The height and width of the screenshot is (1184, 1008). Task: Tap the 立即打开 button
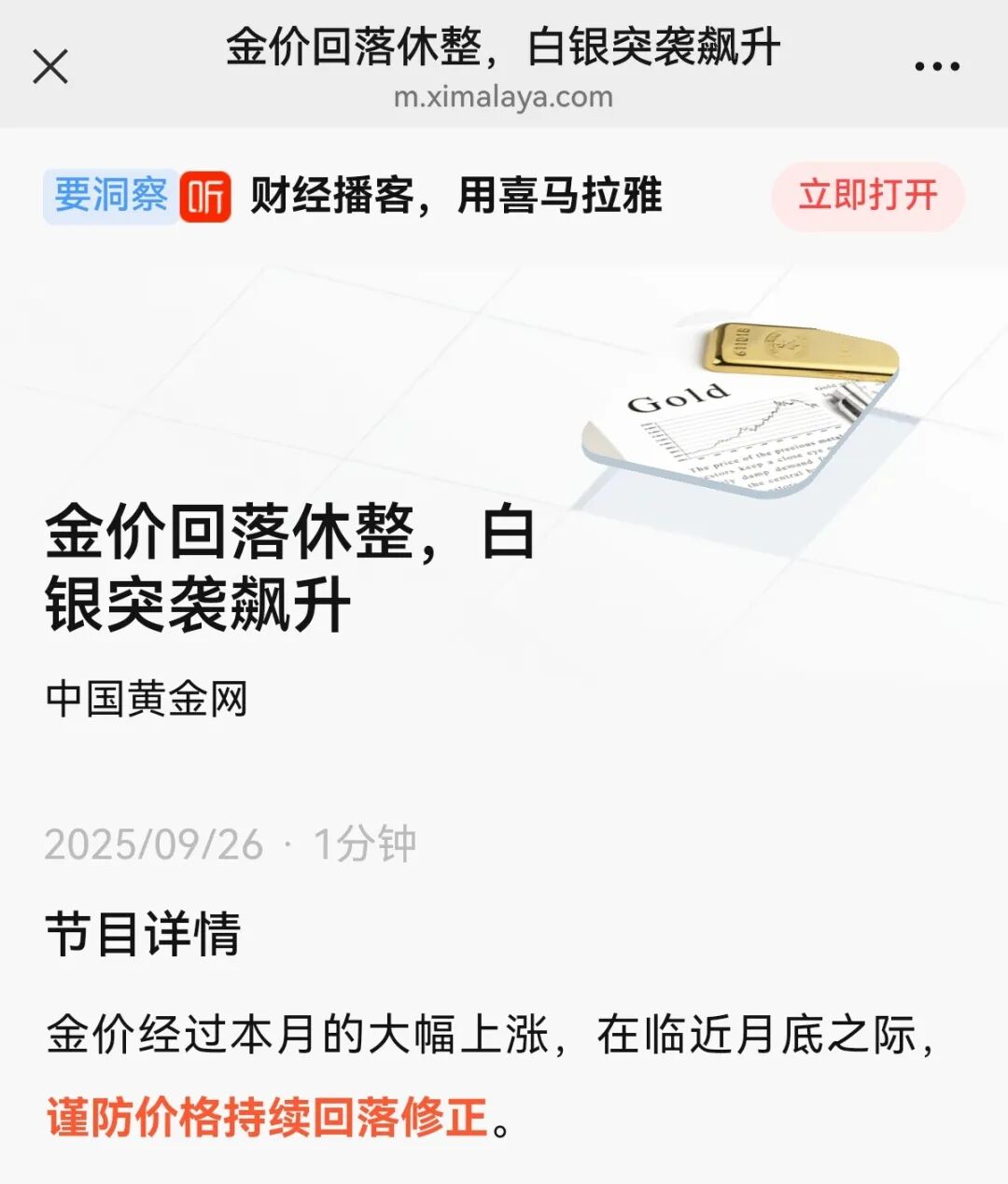(867, 196)
